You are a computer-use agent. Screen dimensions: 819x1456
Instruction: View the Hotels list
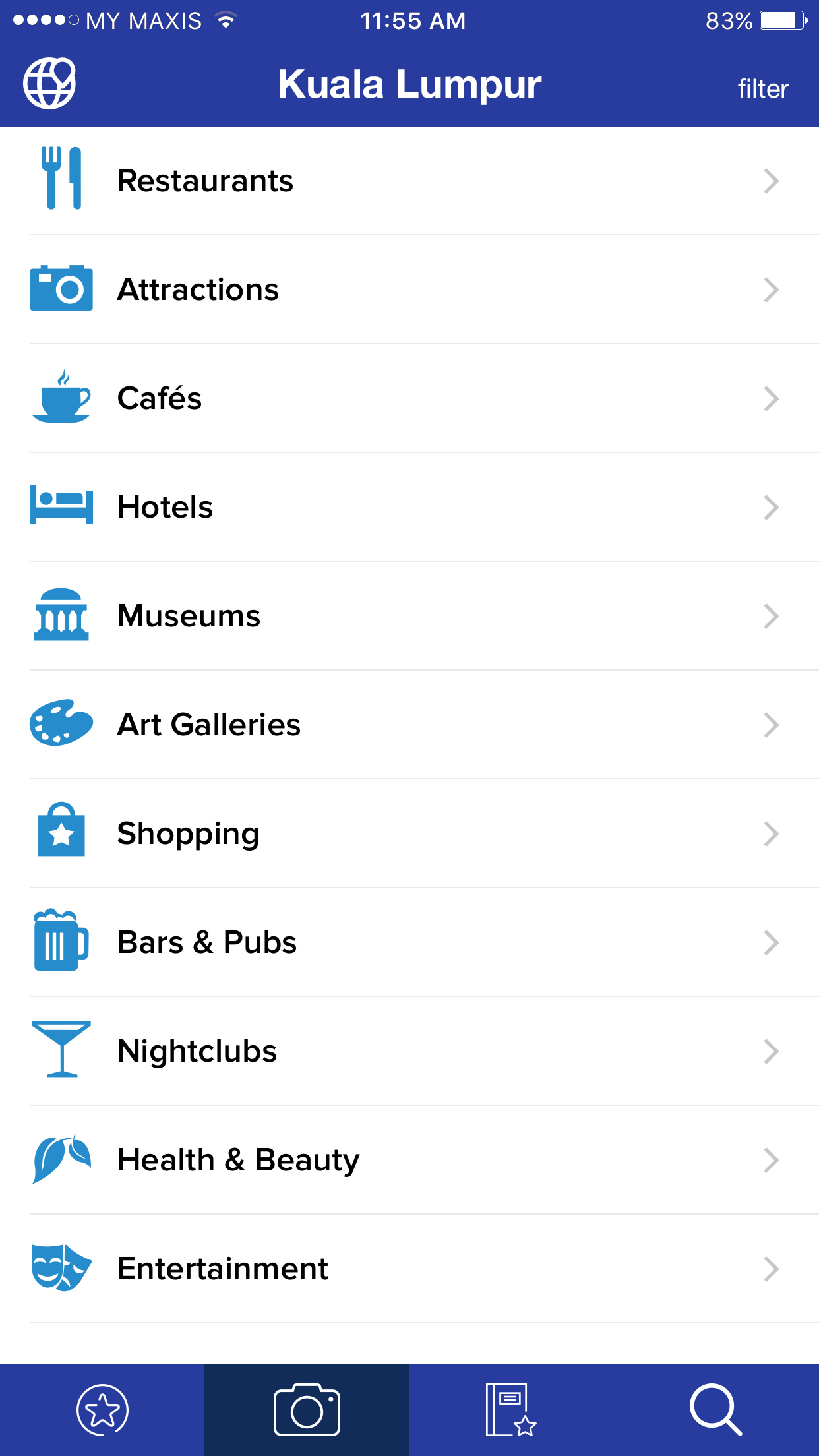(x=409, y=507)
